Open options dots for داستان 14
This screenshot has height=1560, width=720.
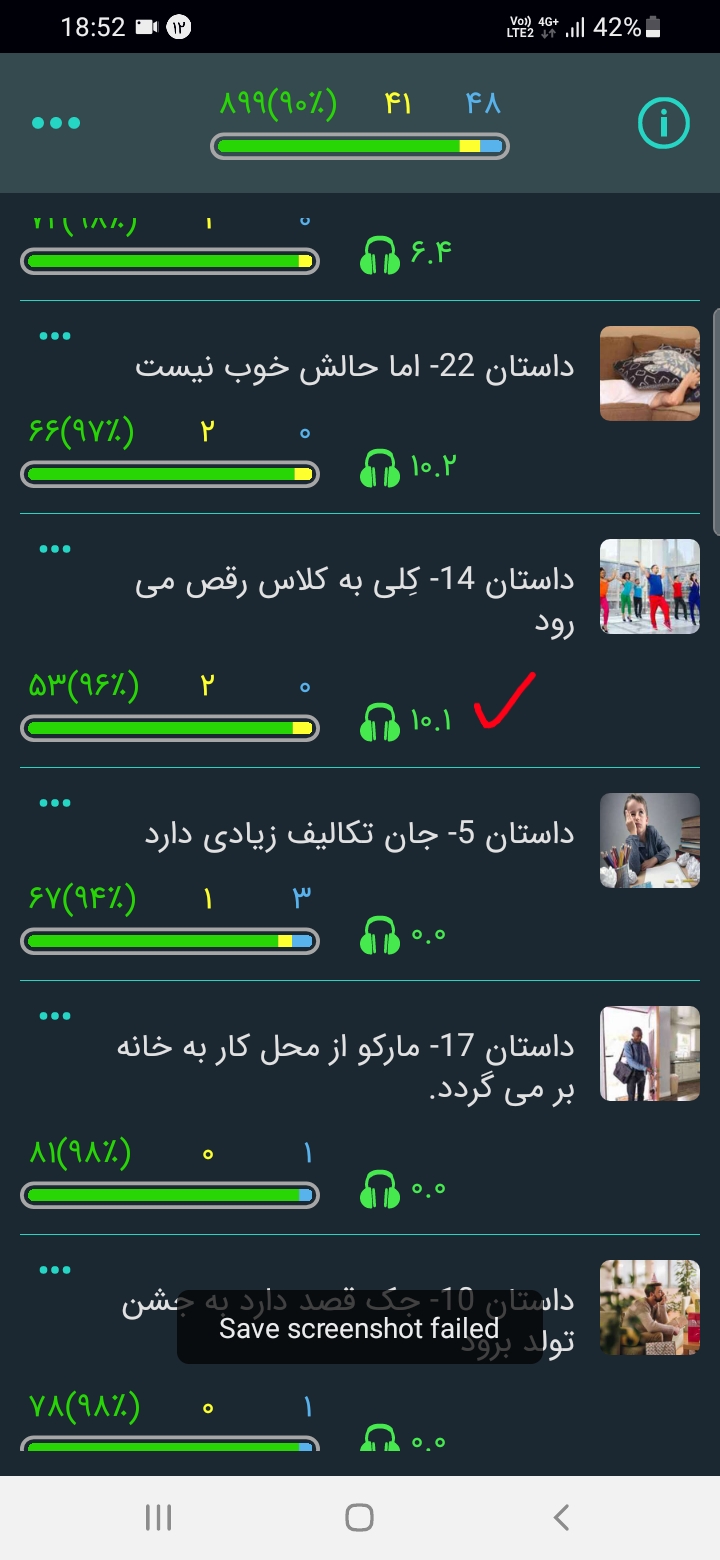pyautogui.click(x=55, y=549)
